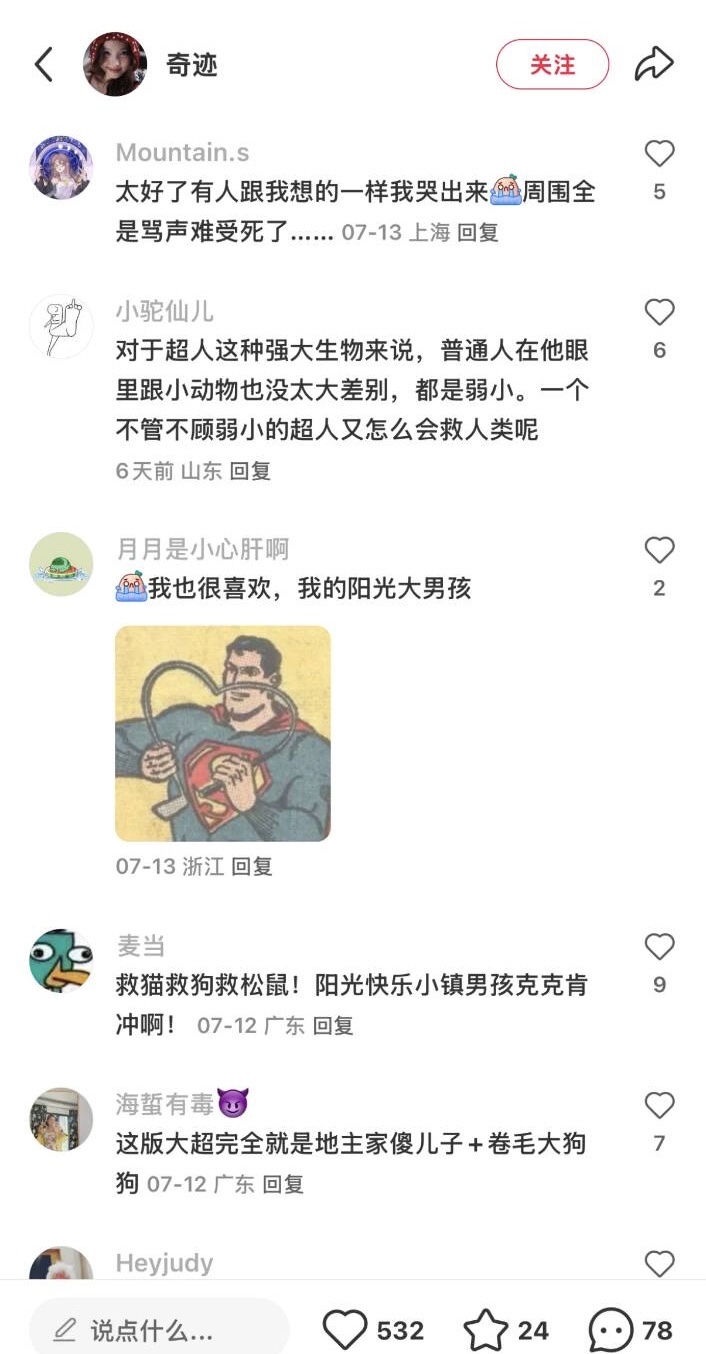The height and width of the screenshot is (1354, 706).
Task: Reply to 麦当's comment
Action: pos(333,1026)
